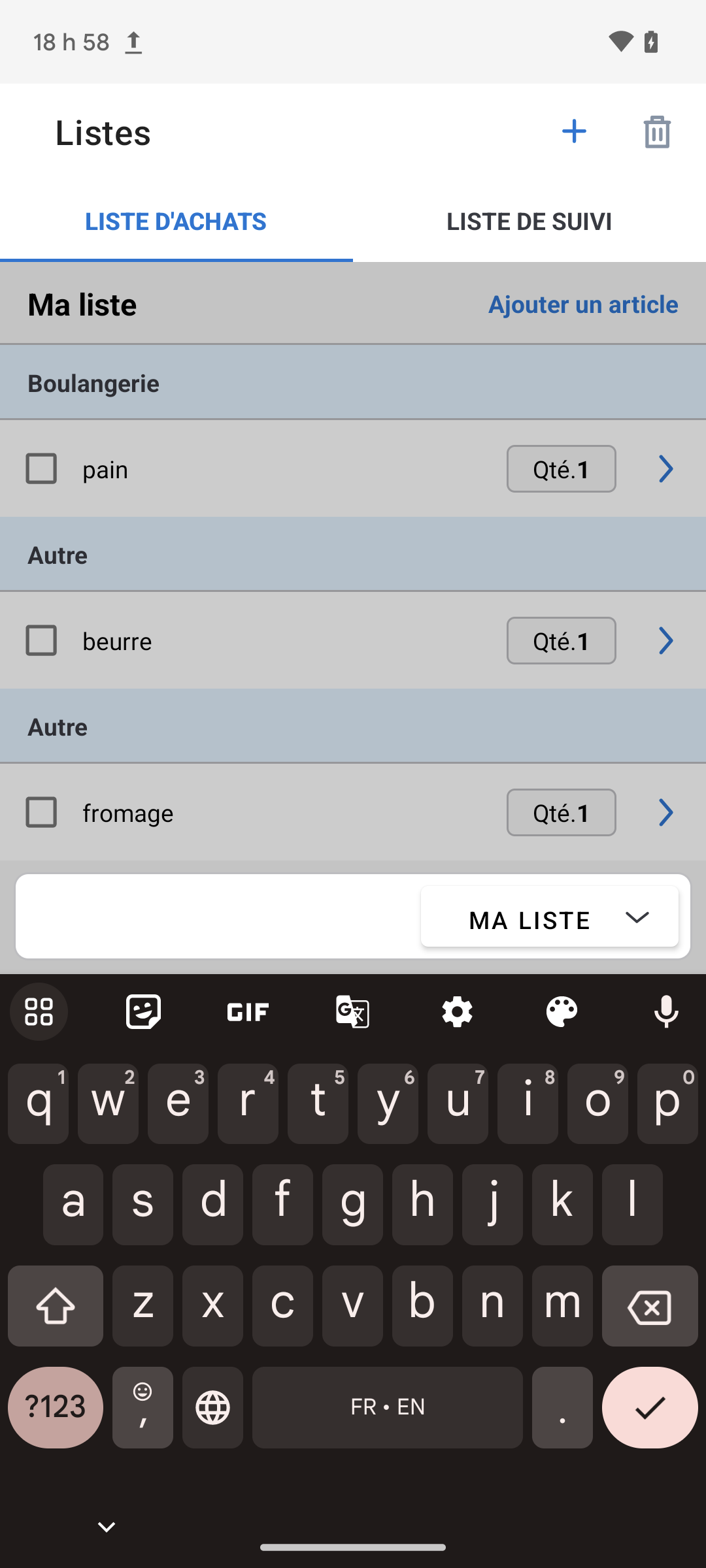Expand details for the beurre item
The height and width of the screenshot is (1568, 706).
tap(665, 641)
